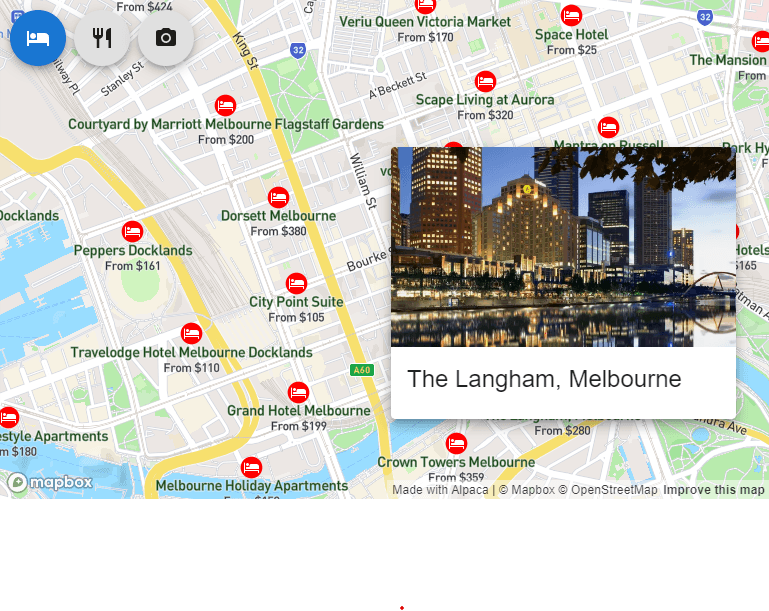769x611 pixels.
Task: Tap the City Point Suite marker
Action: [296, 284]
